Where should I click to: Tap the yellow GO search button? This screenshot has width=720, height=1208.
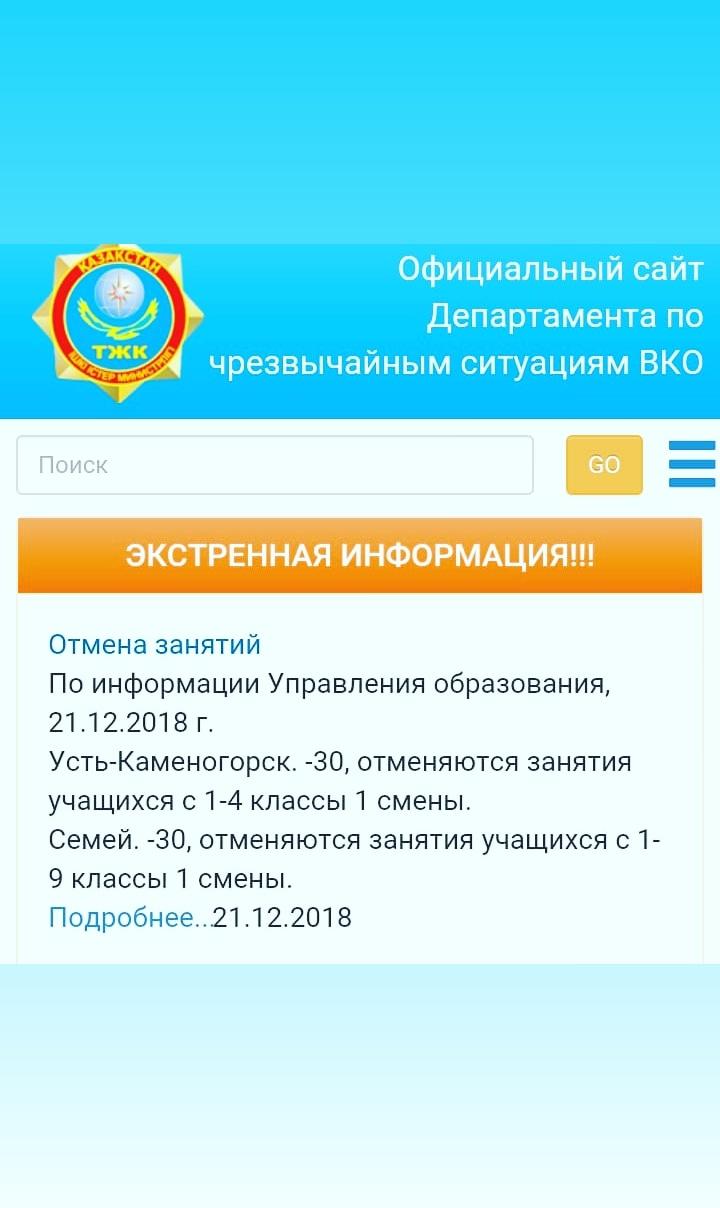click(604, 465)
